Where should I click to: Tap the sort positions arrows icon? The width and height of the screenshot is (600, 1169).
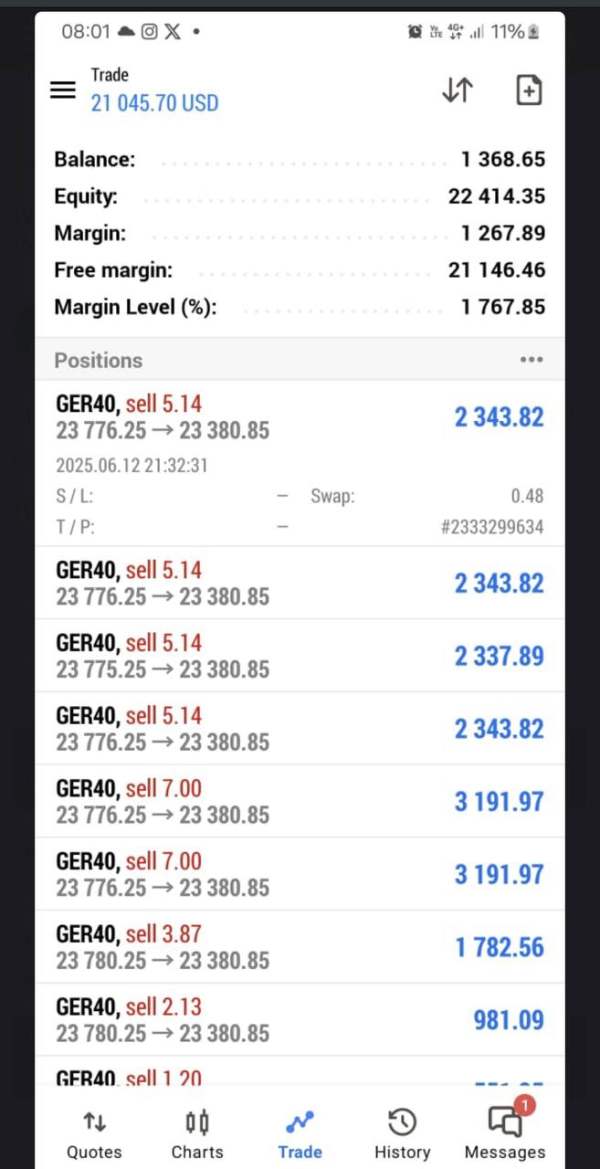click(x=457, y=90)
